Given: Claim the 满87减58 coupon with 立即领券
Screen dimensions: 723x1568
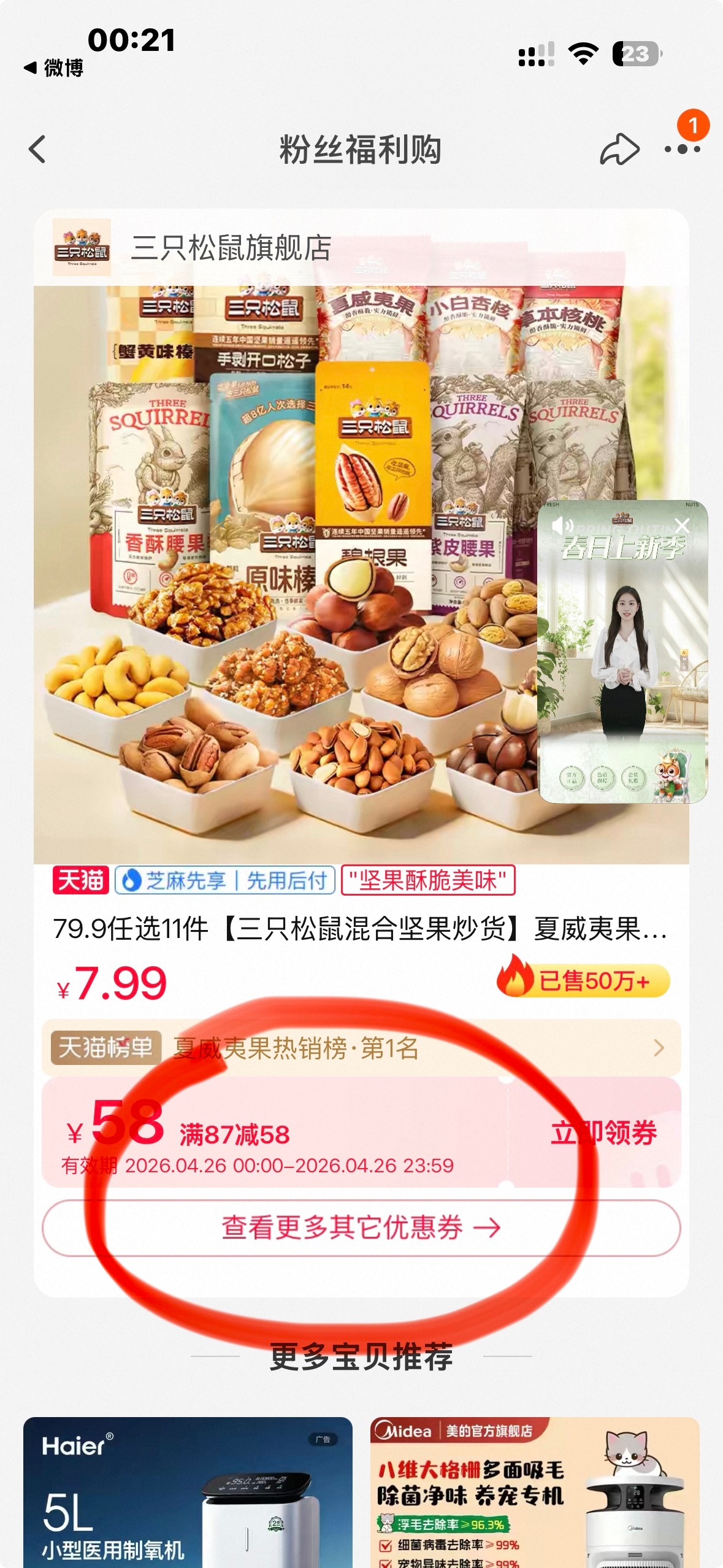Looking at the screenshot, I should point(603,1132).
